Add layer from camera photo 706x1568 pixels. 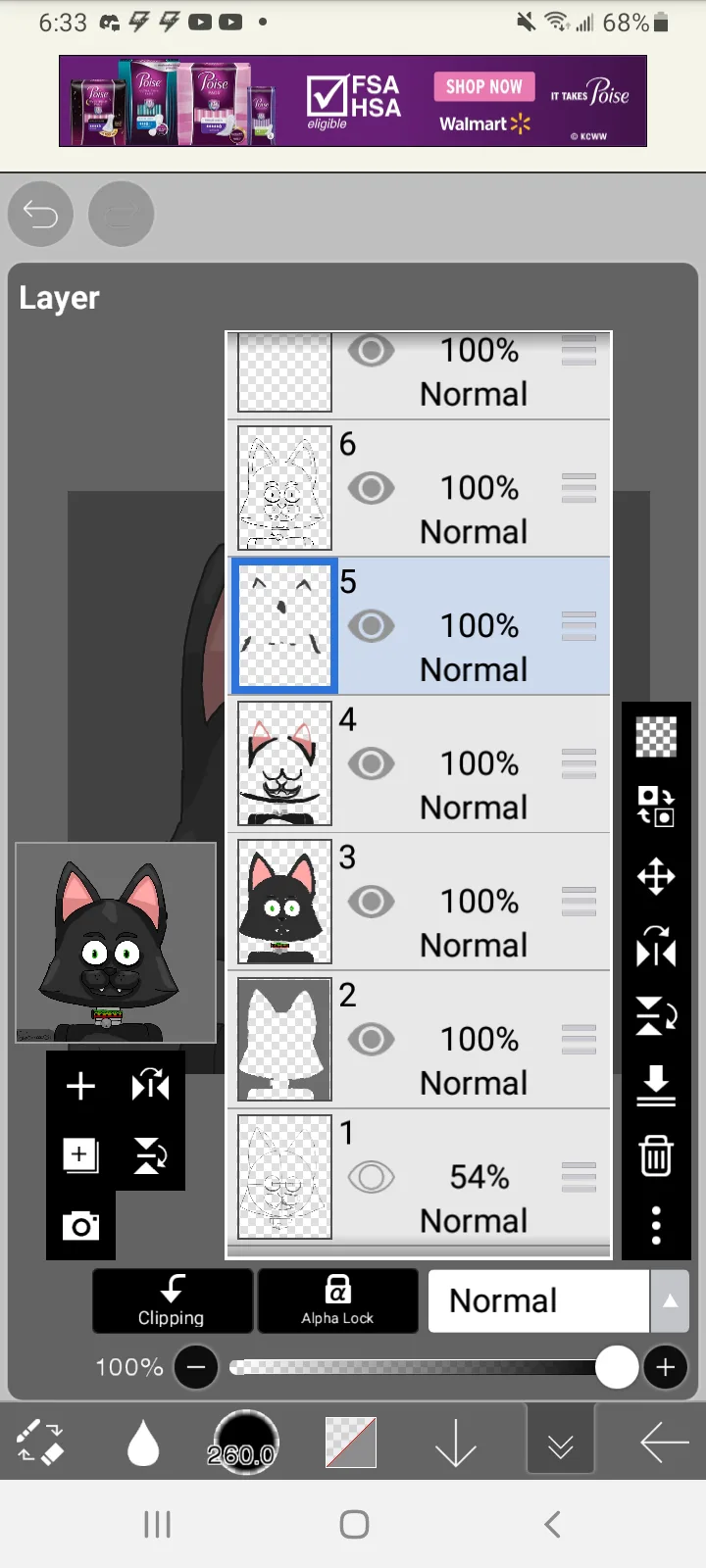tap(80, 1226)
